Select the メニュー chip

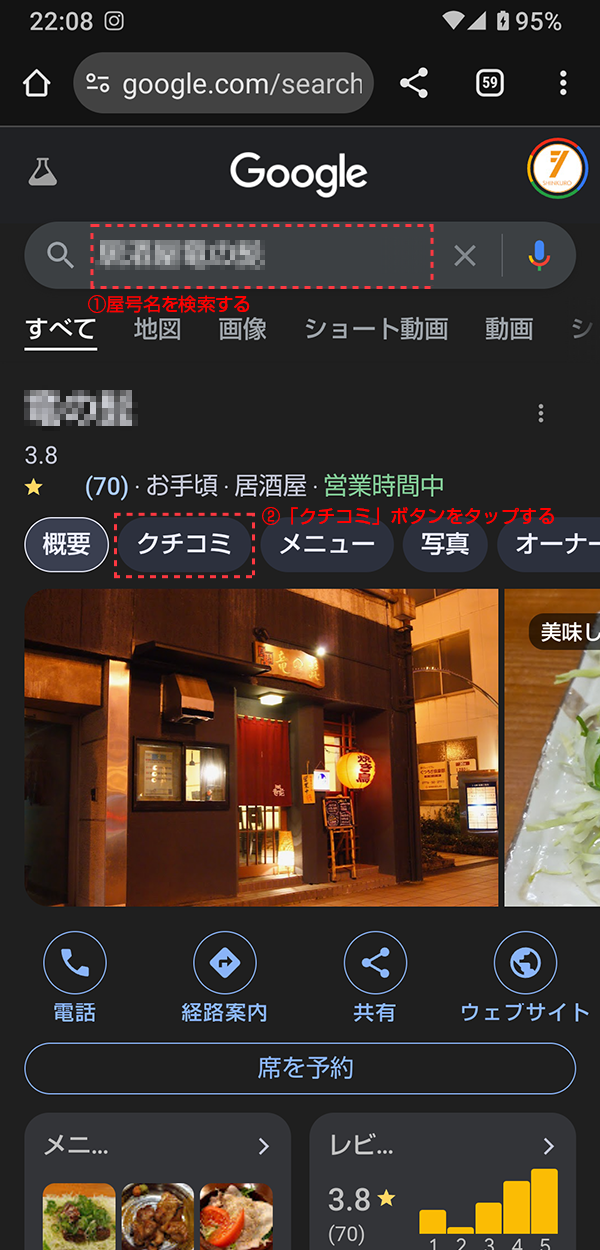click(327, 545)
